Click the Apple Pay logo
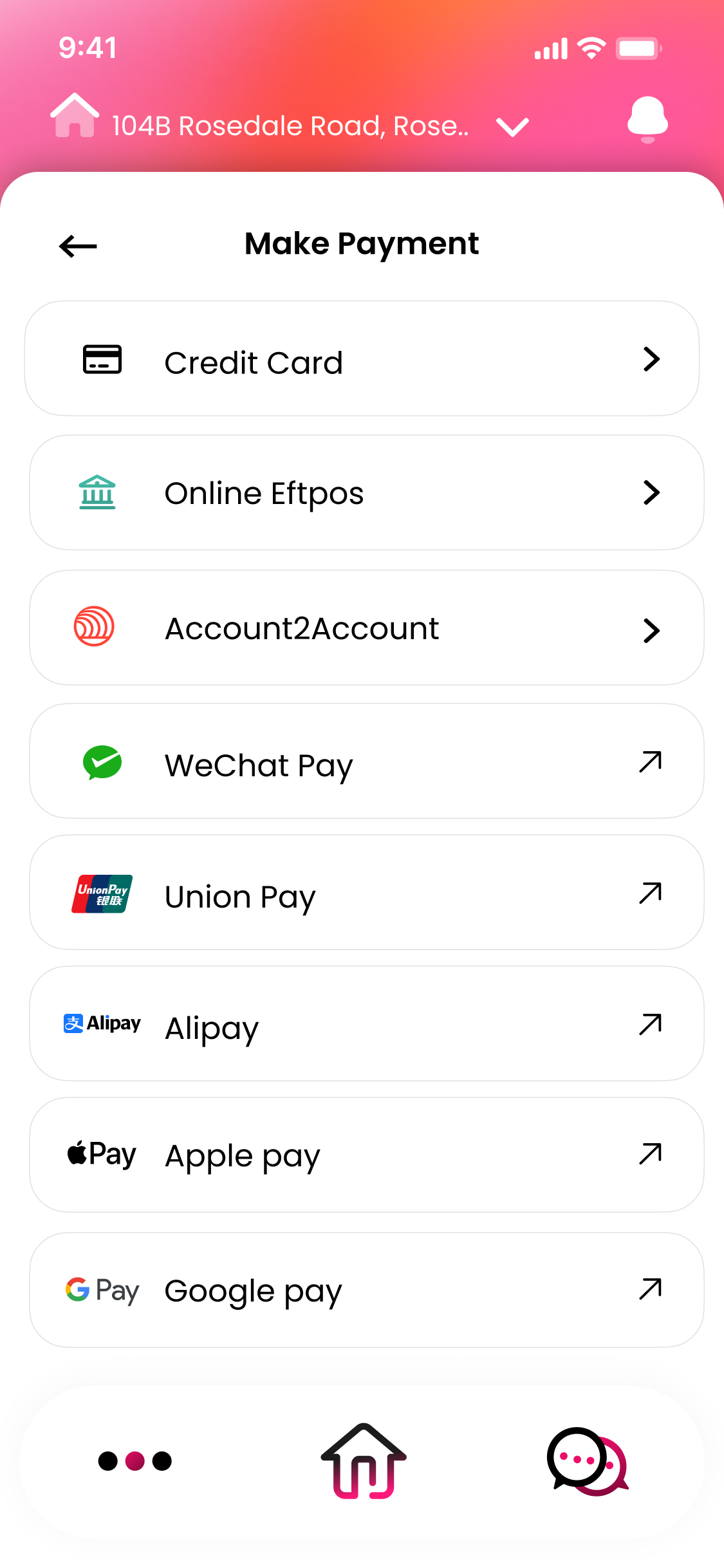Image resolution: width=724 pixels, height=1568 pixels. [100, 1154]
